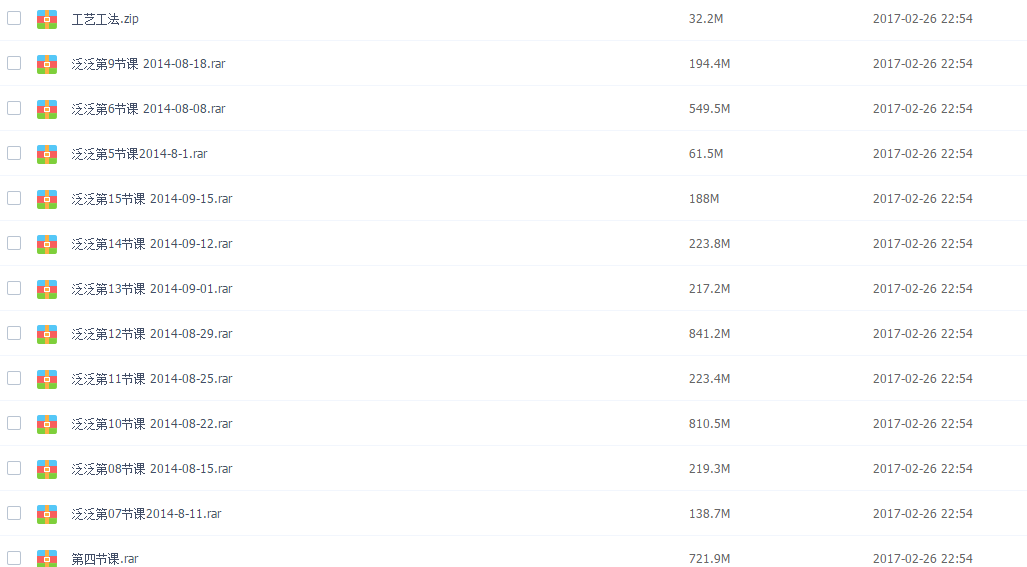The width and height of the screenshot is (1027, 567).
Task: Check the box for 泛泛第5节课2014-8-1.rar
Action: pos(14,153)
